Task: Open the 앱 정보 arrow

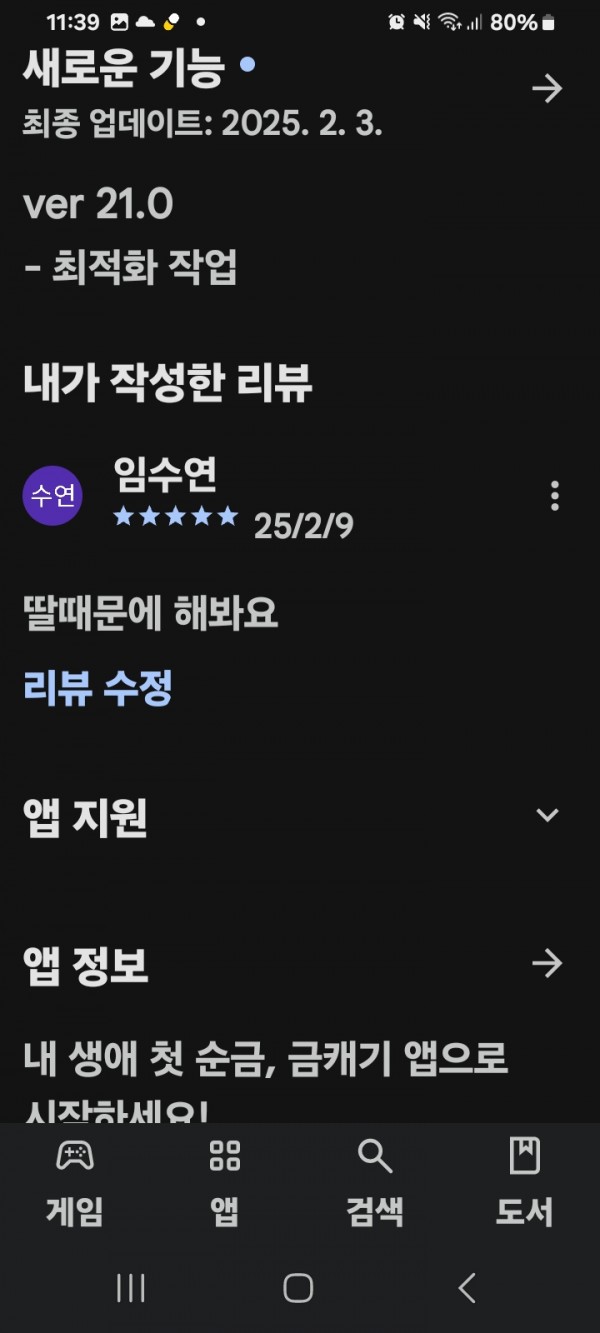Action: tap(547, 964)
